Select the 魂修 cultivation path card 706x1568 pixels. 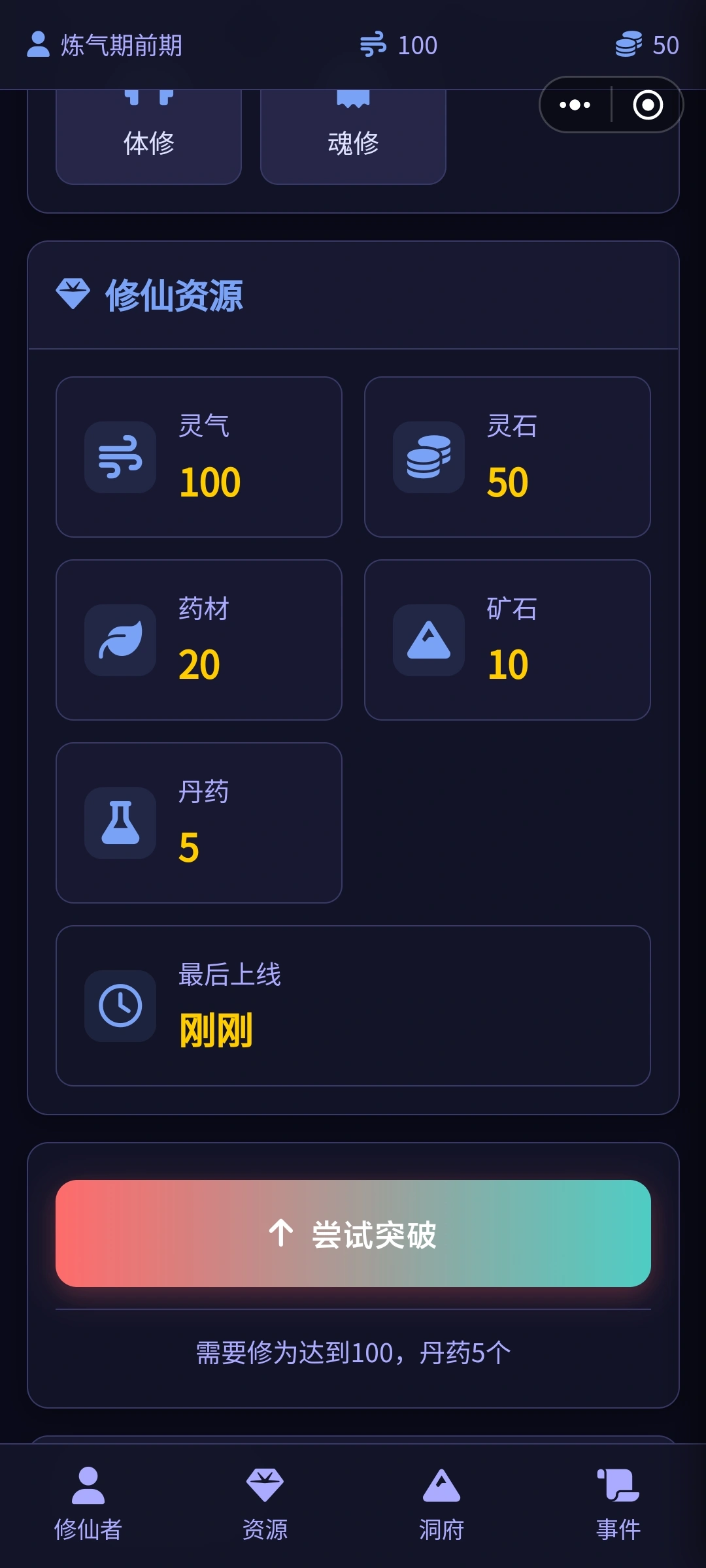[x=353, y=137]
